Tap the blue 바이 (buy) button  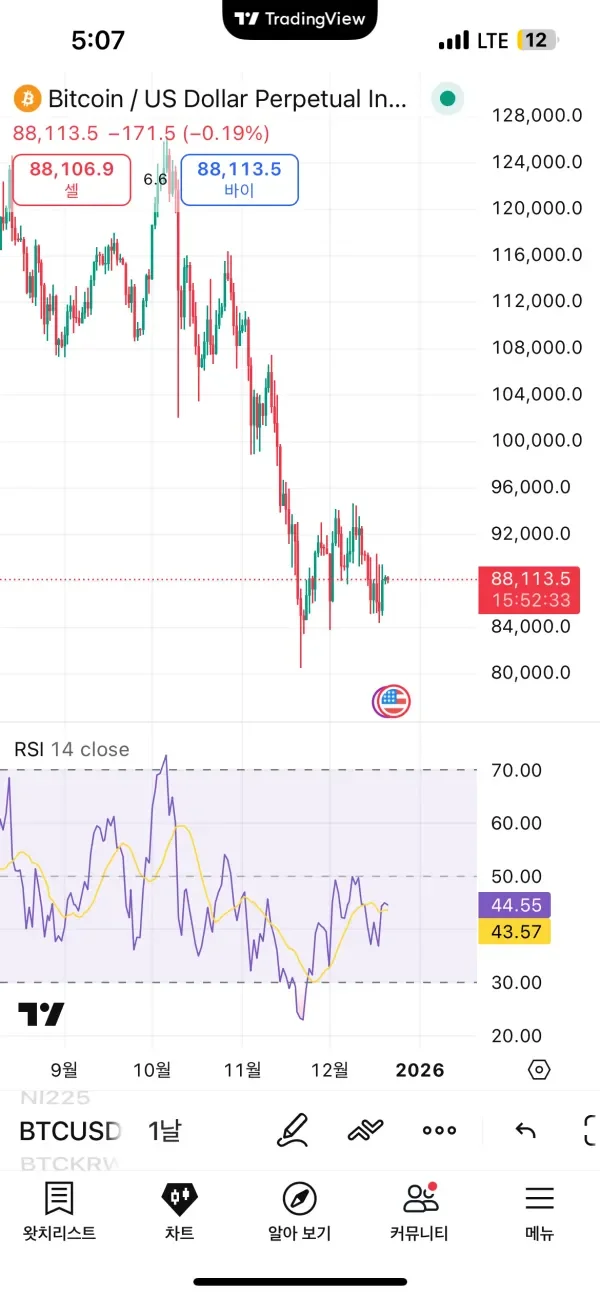pos(239,180)
